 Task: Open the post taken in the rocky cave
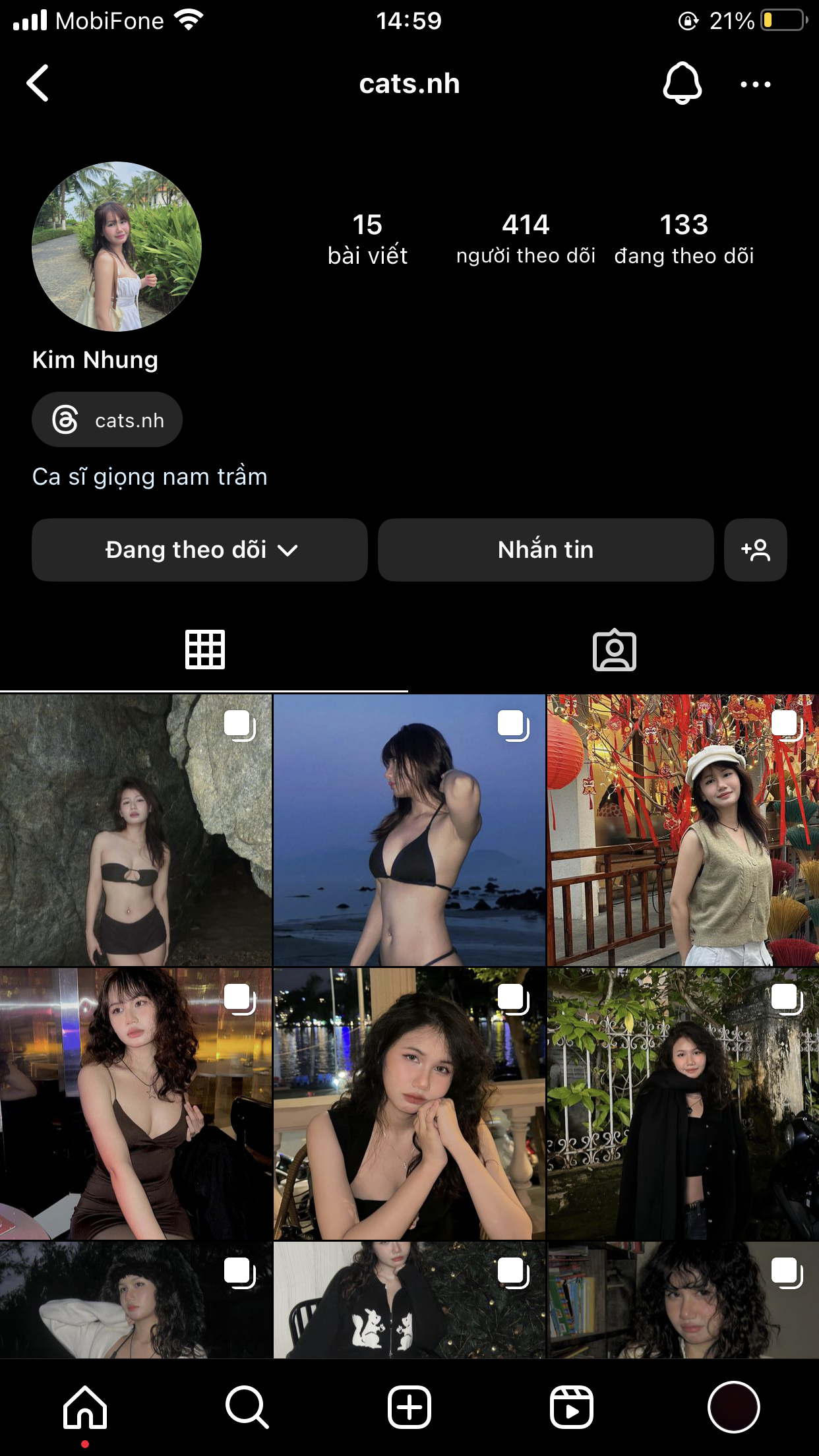(136, 830)
